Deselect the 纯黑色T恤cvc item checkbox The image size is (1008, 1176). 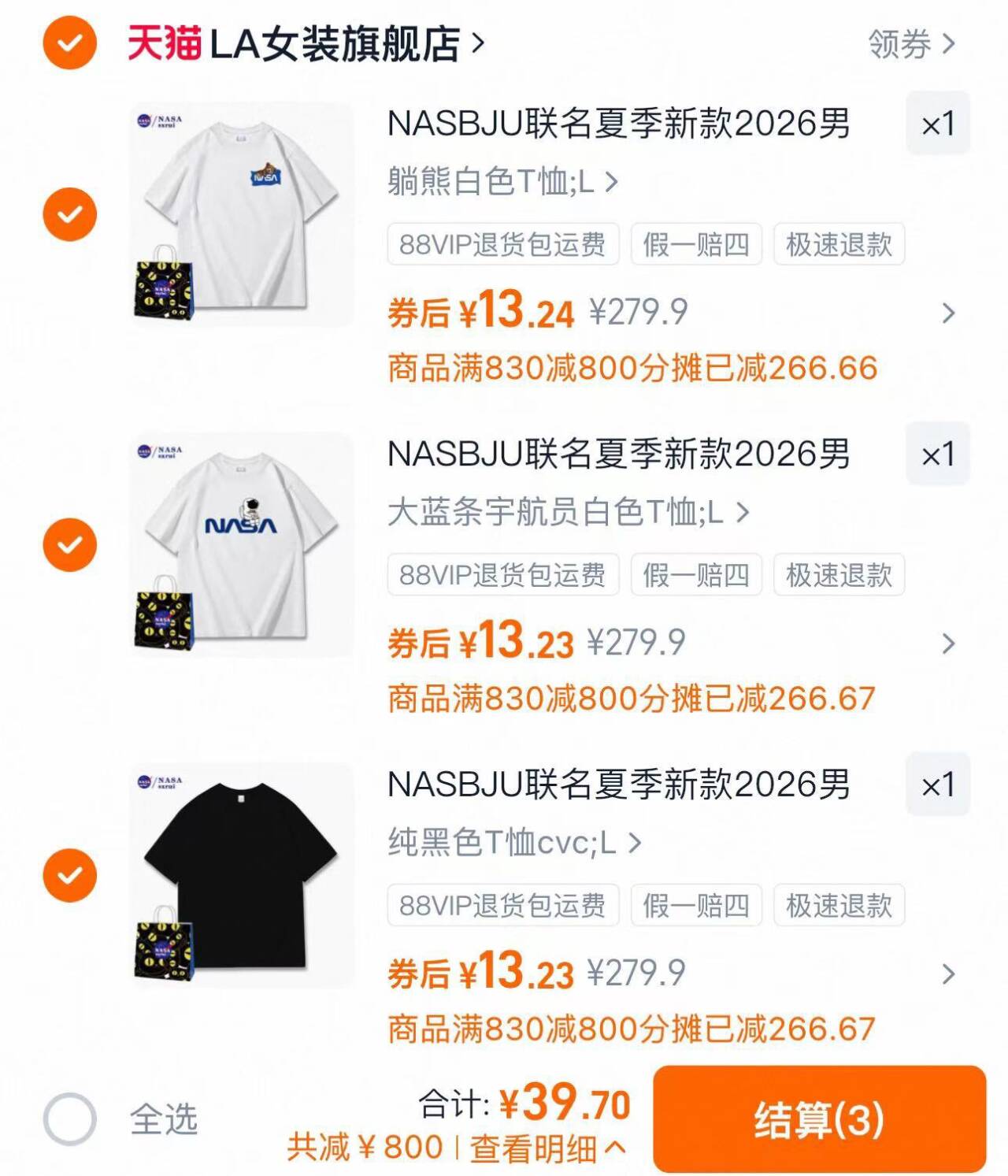pos(69,875)
